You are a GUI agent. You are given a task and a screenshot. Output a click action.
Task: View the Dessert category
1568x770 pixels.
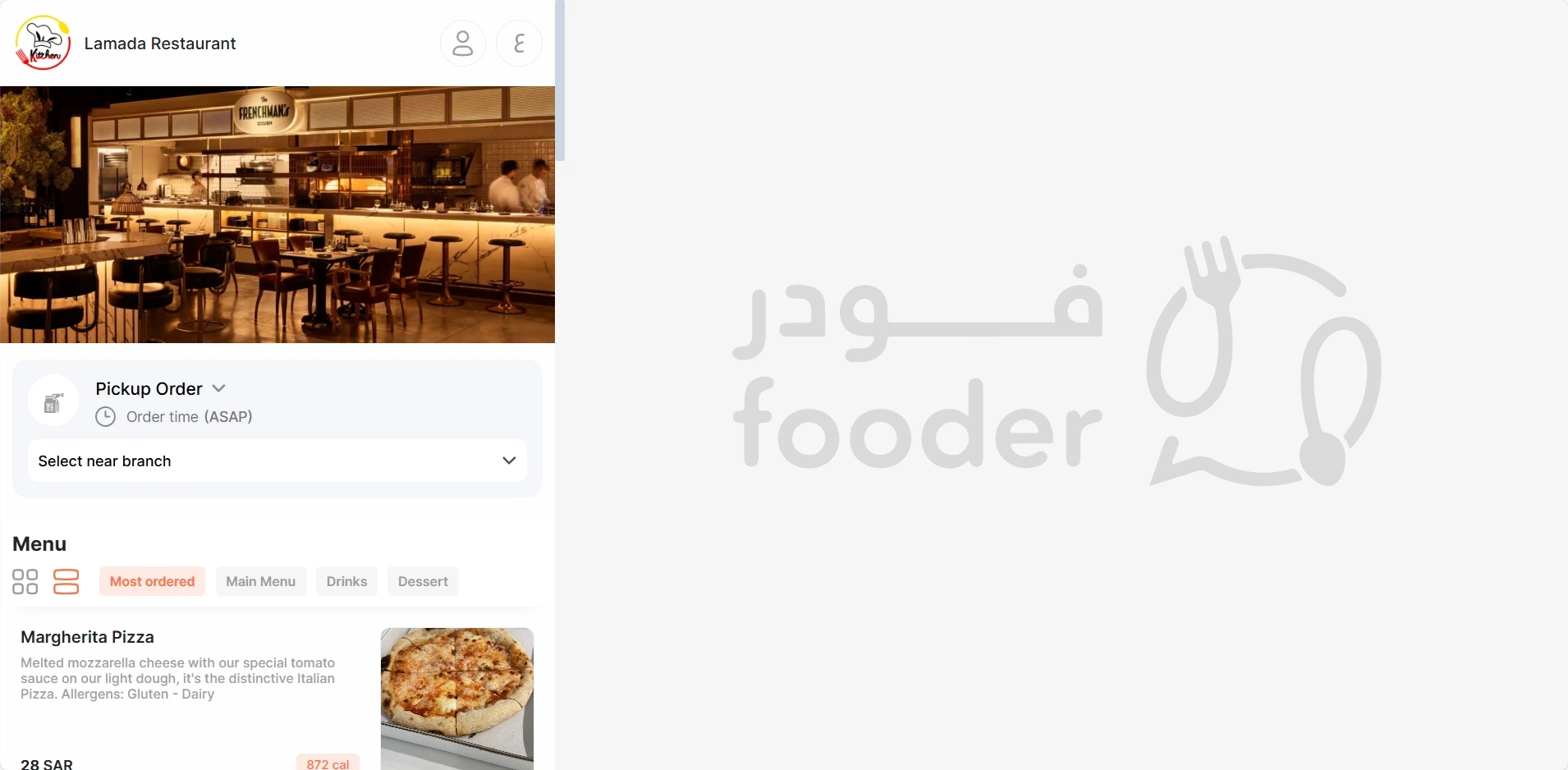click(x=423, y=581)
